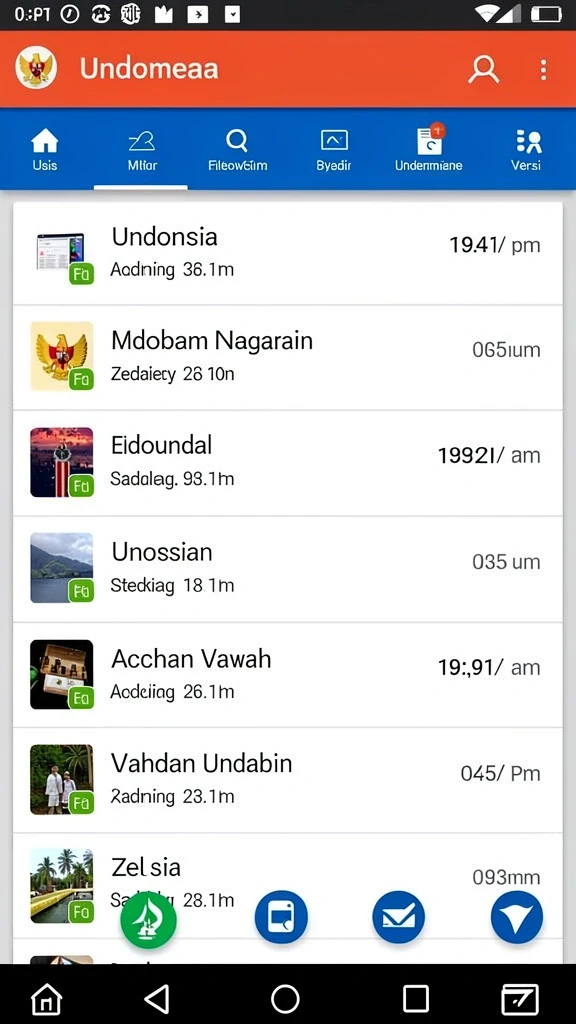Switch to the Byadir tab
The image size is (576, 1024).
click(x=334, y=150)
